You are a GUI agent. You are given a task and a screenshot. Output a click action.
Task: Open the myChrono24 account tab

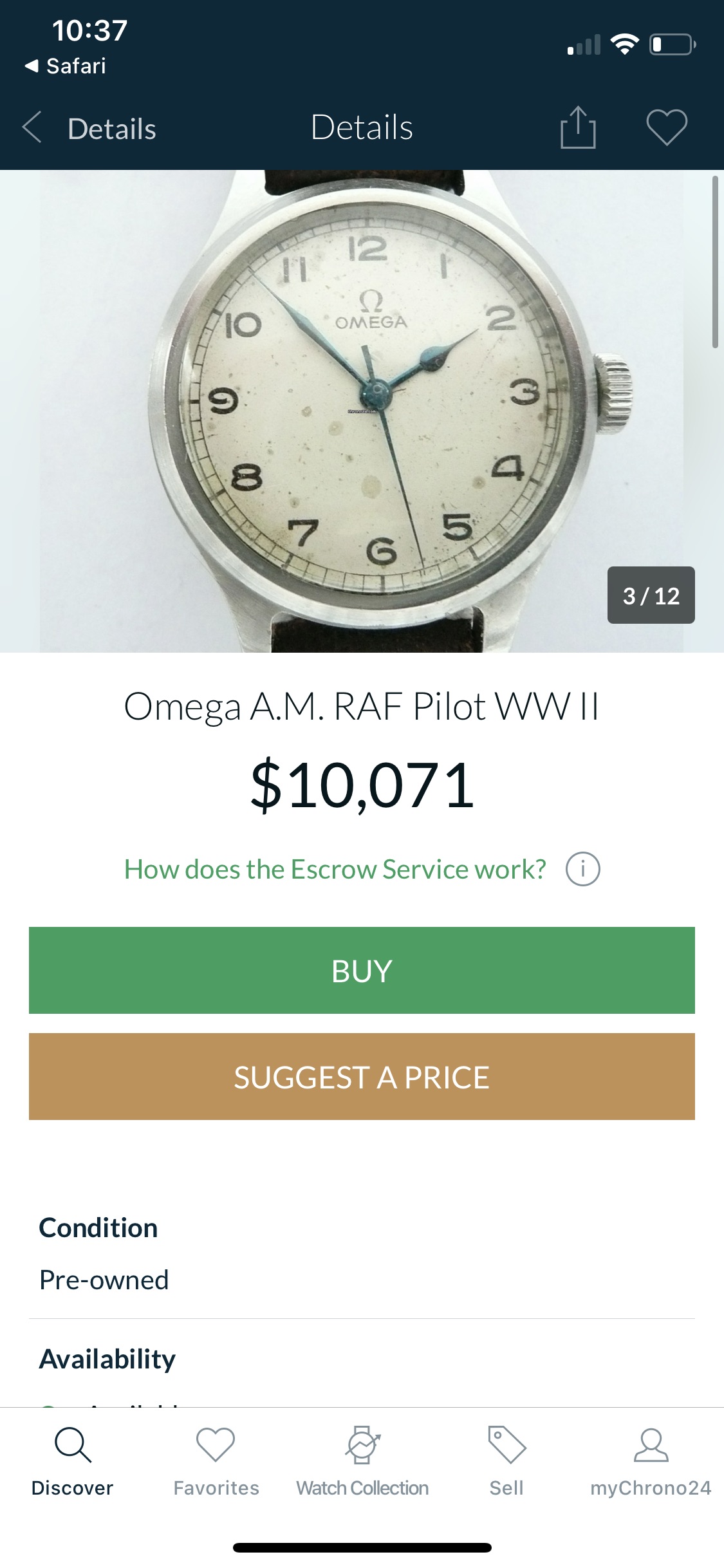[651, 1462]
